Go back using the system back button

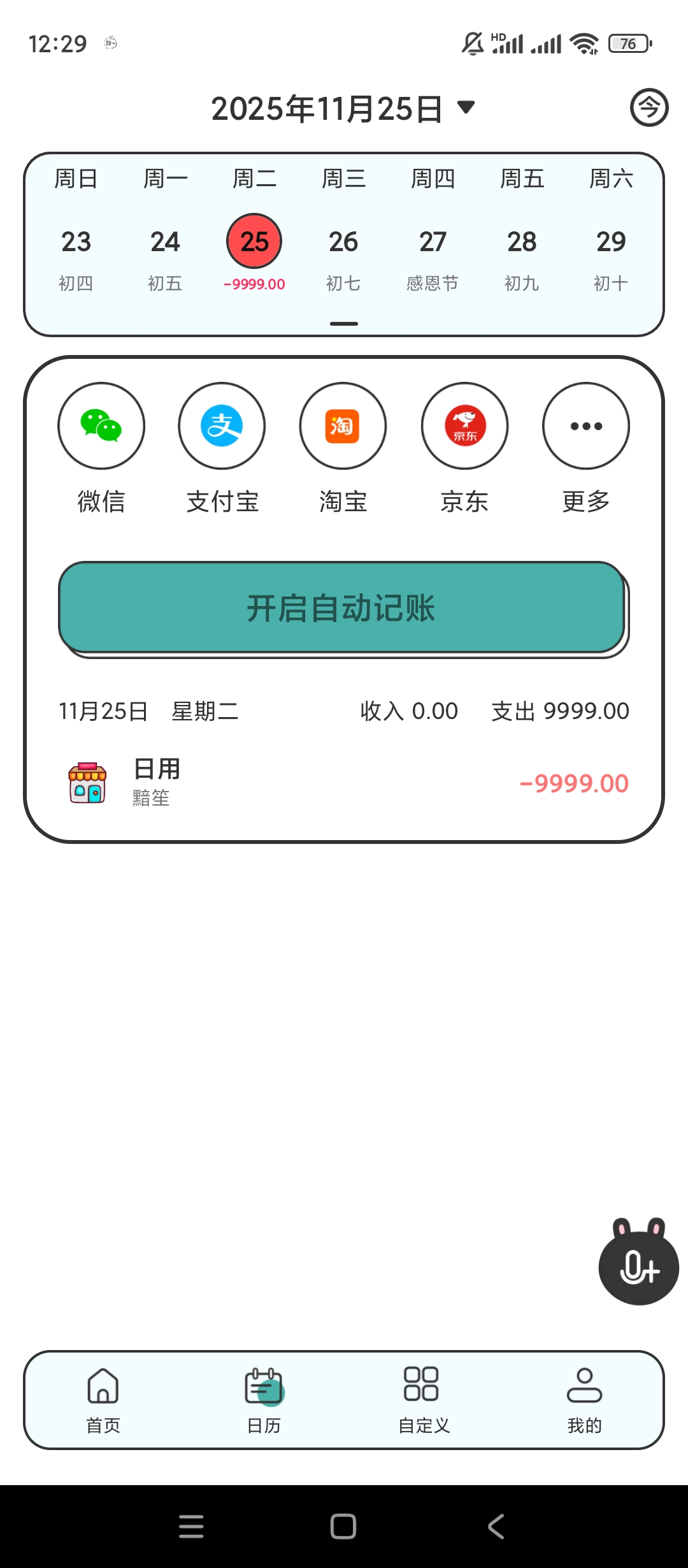[x=496, y=1526]
